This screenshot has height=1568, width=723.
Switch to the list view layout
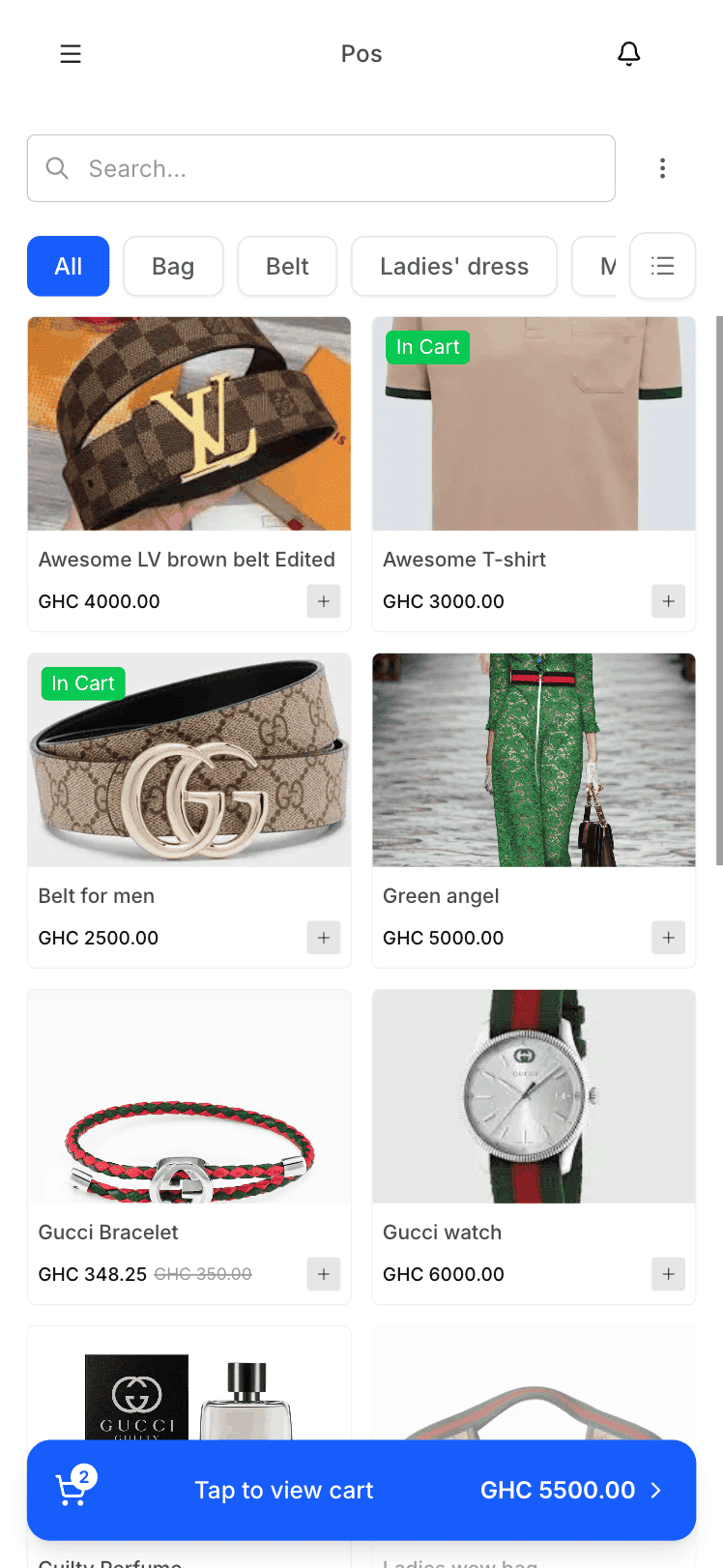point(662,266)
